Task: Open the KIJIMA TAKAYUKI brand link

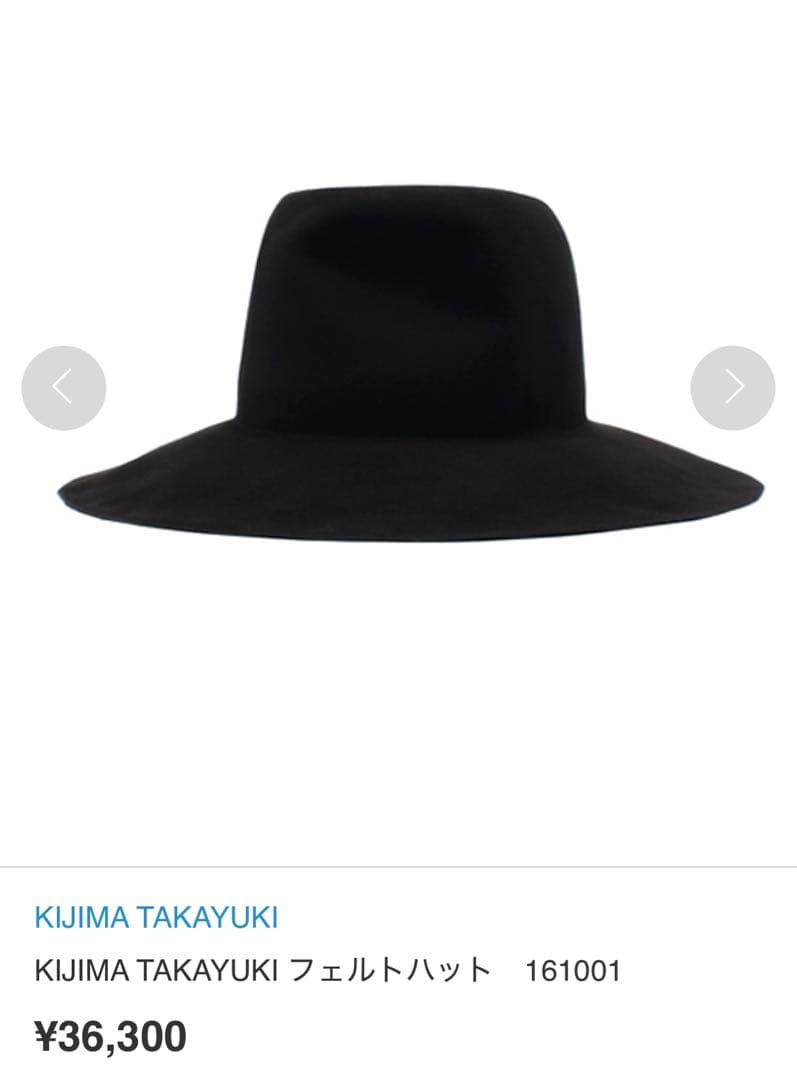Action: click(156, 916)
